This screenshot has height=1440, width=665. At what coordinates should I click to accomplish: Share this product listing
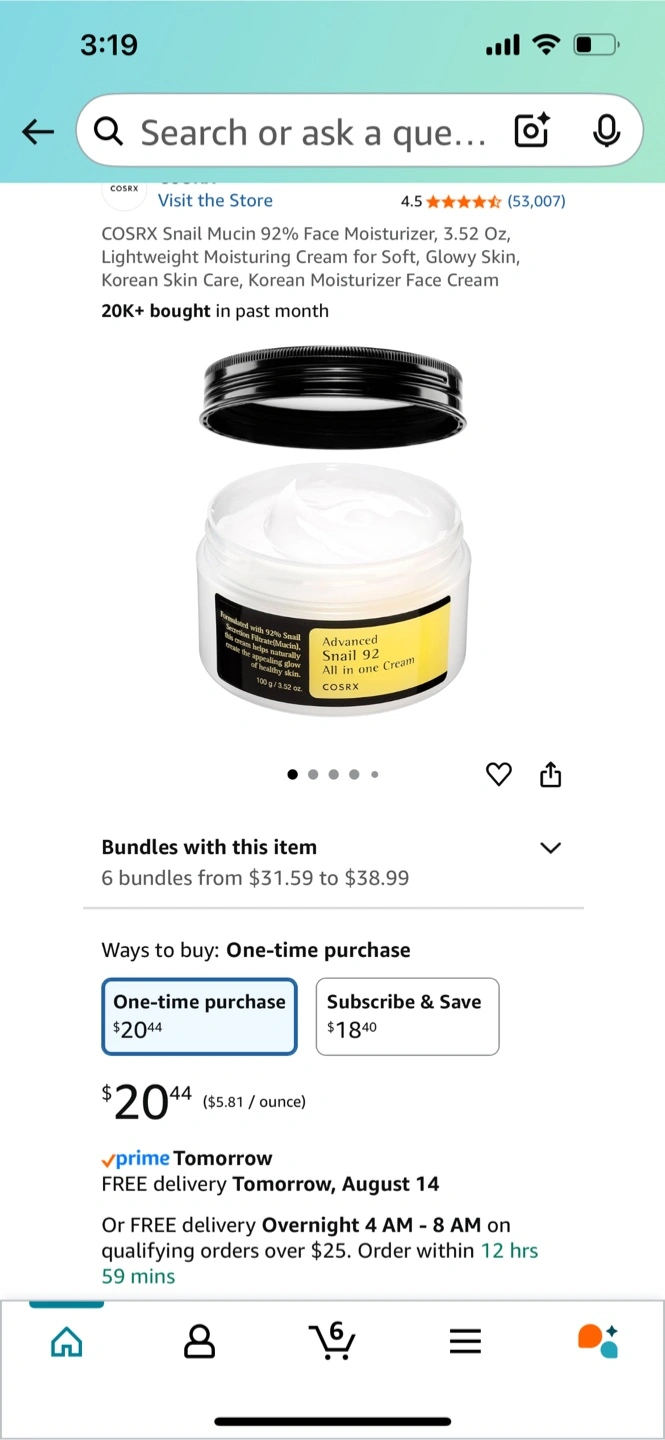pos(551,774)
